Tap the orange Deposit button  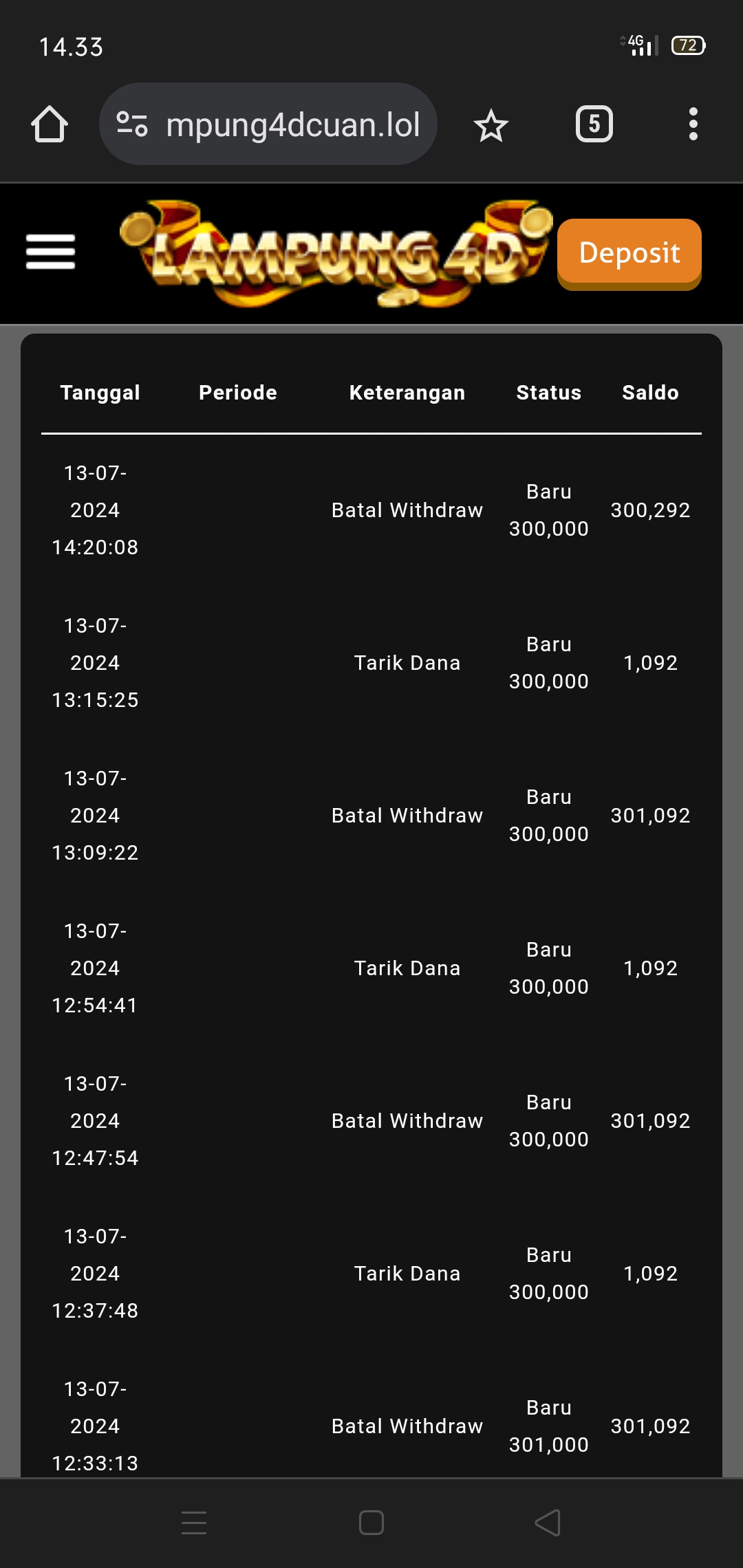tap(629, 253)
